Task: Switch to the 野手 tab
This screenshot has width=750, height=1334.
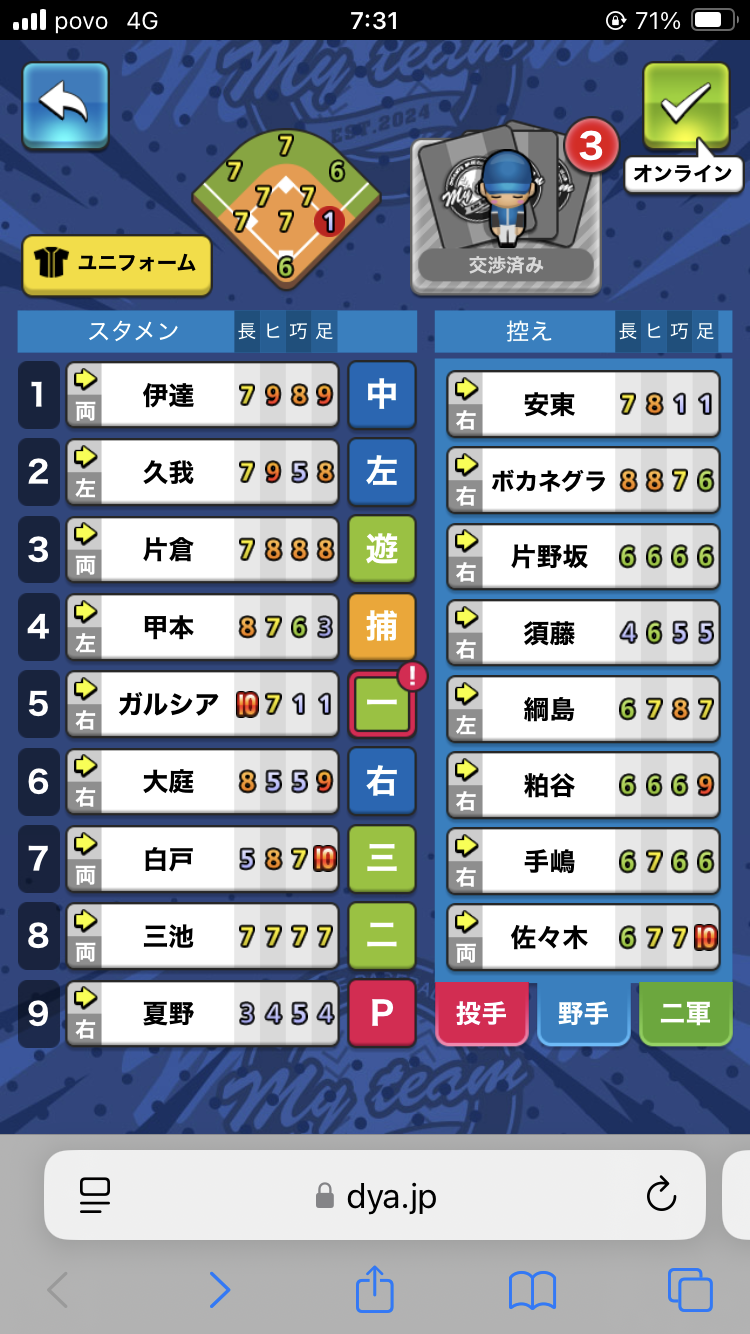Action: [584, 1014]
